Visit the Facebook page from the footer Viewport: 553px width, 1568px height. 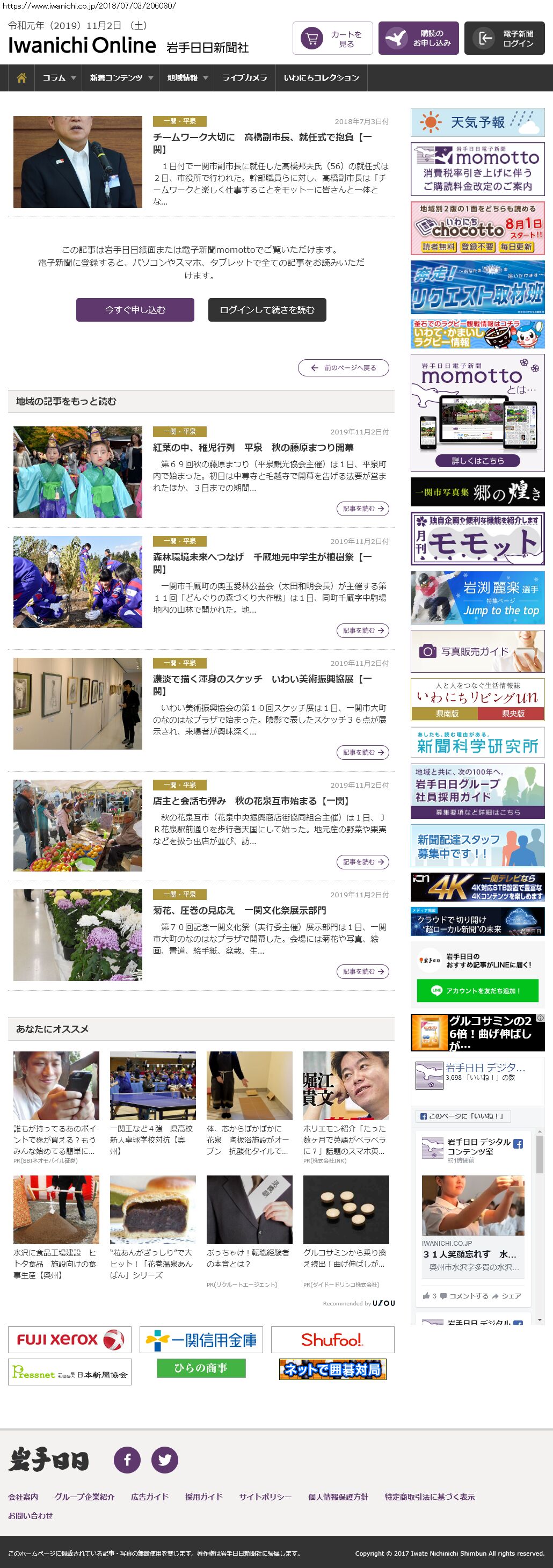point(127,1460)
